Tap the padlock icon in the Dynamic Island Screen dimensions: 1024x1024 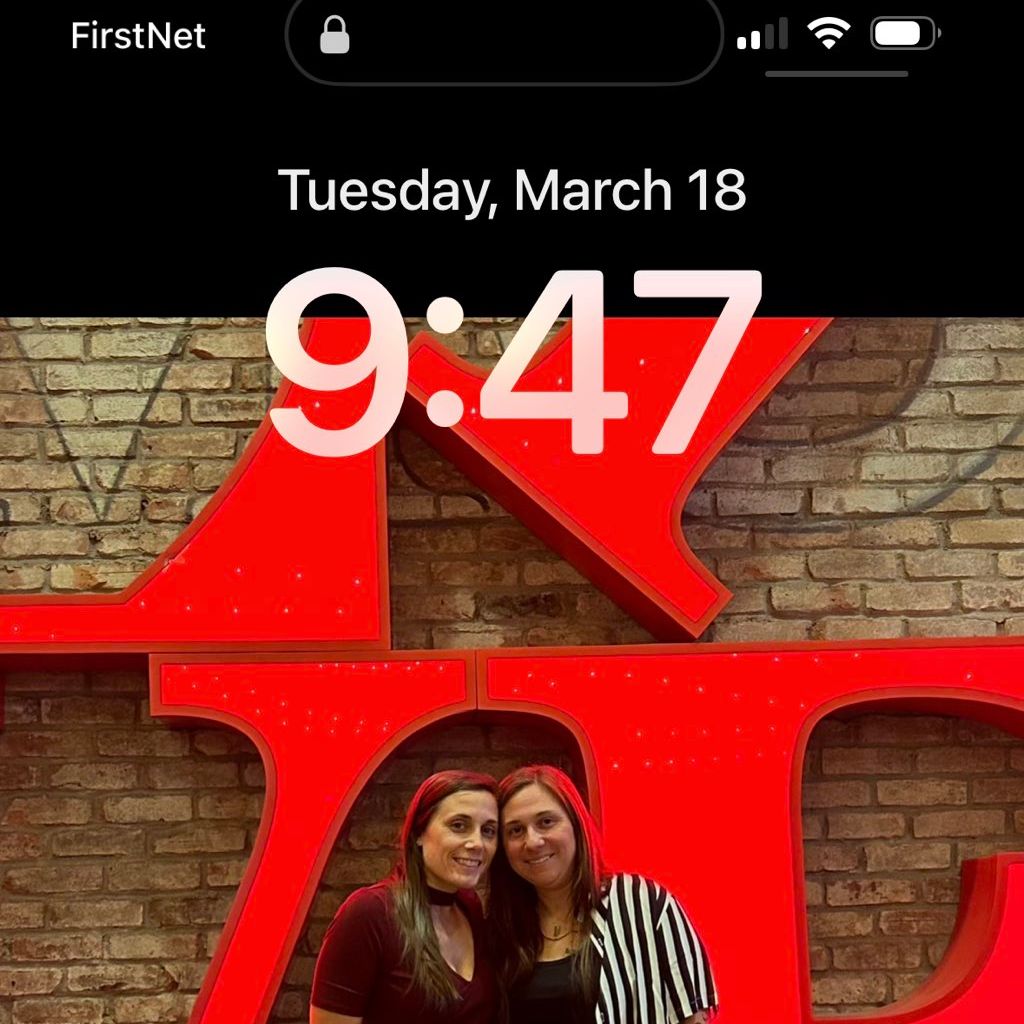pos(335,37)
